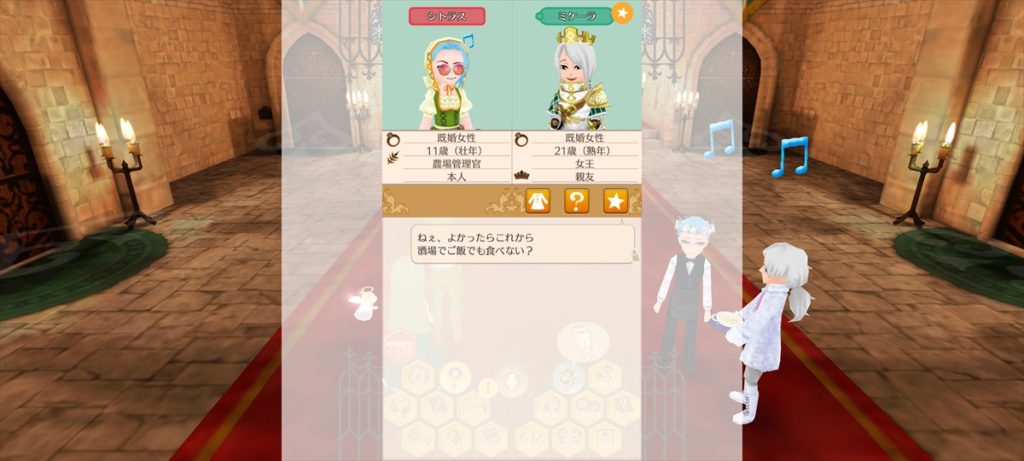Open the outfit button with clothing icon
Viewport: 1024px width, 461px height.
tap(539, 201)
